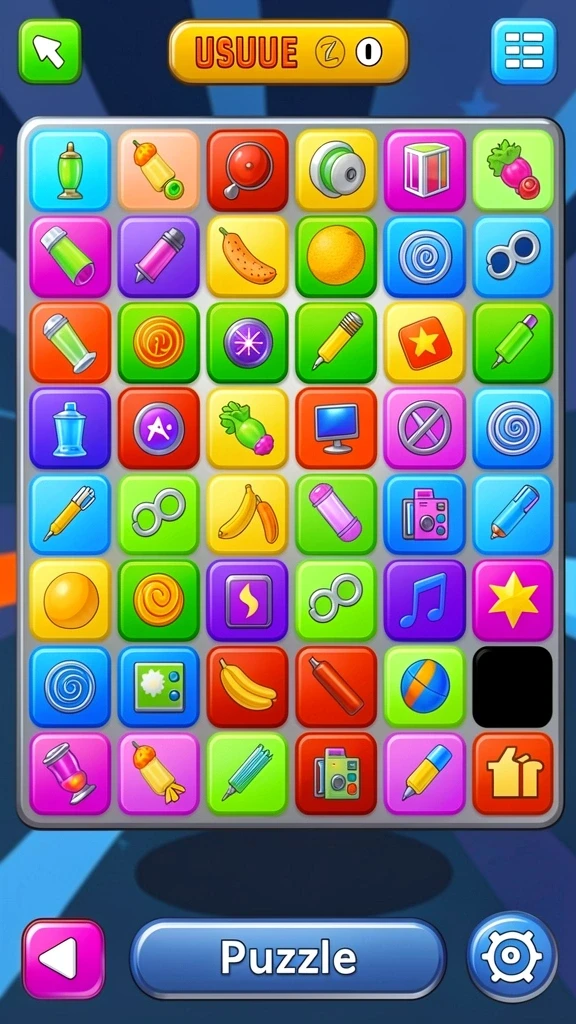Tap the blue jar on purple tile

point(71,428)
